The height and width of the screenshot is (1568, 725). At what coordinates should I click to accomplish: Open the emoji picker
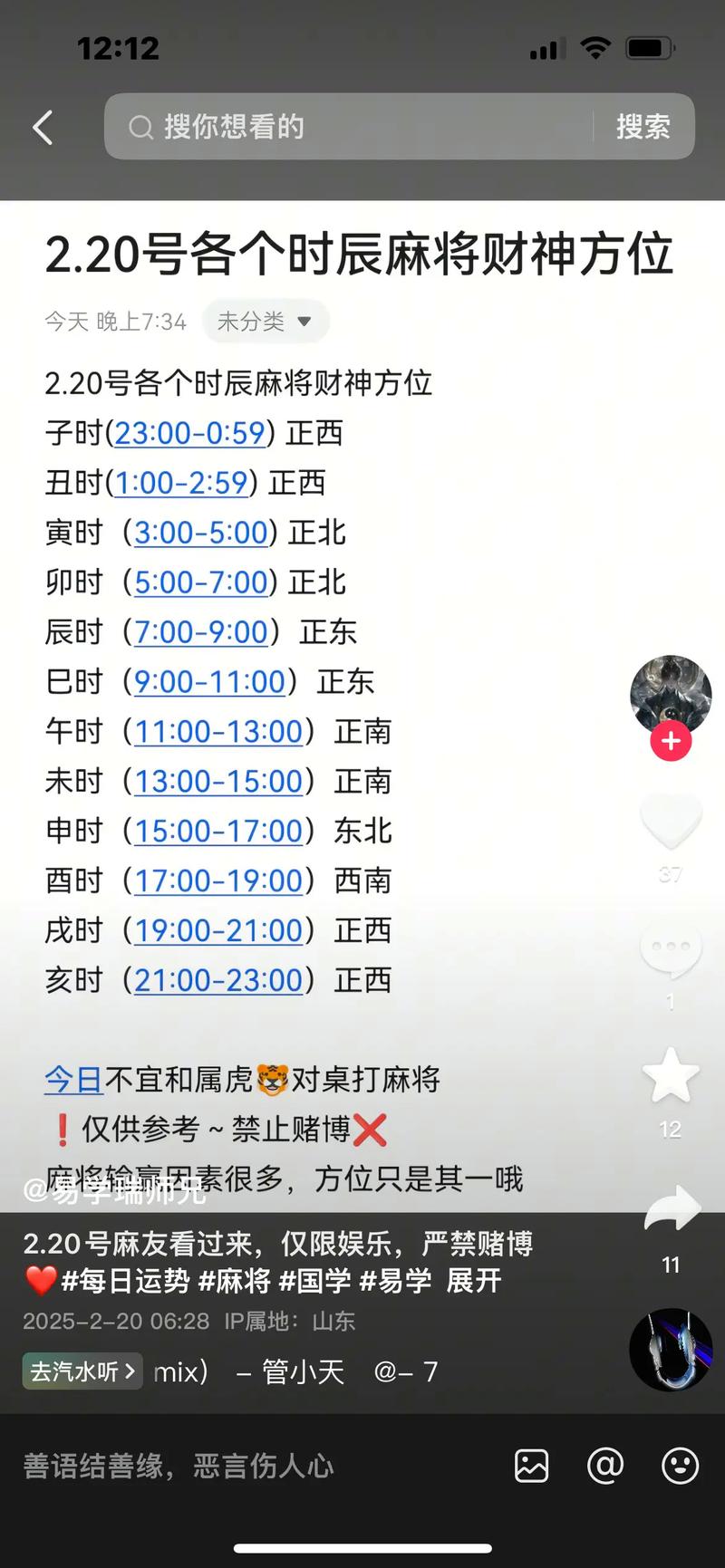(680, 1466)
